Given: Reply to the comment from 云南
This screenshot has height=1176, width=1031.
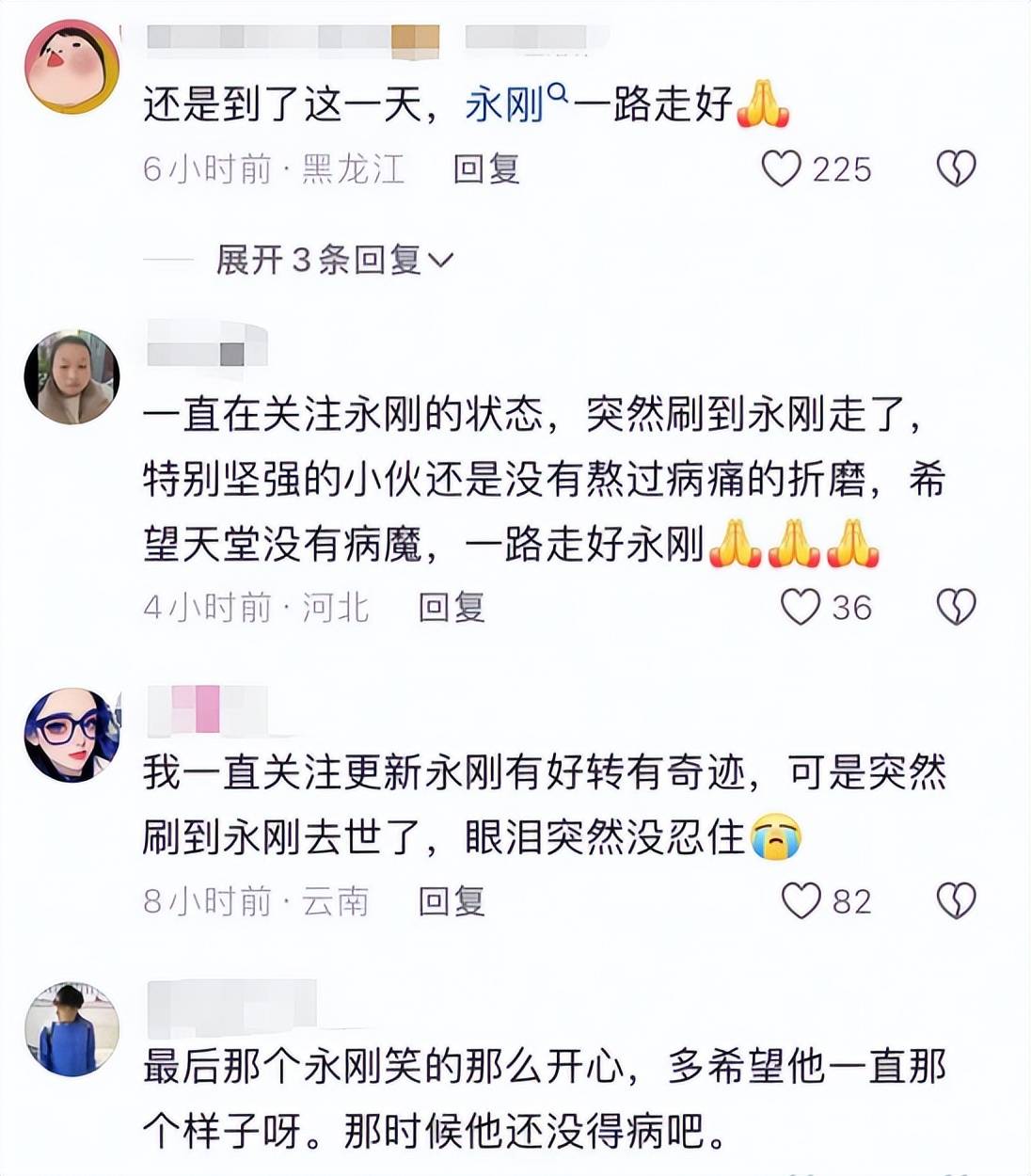Looking at the screenshot, I should tap(451, 901).
